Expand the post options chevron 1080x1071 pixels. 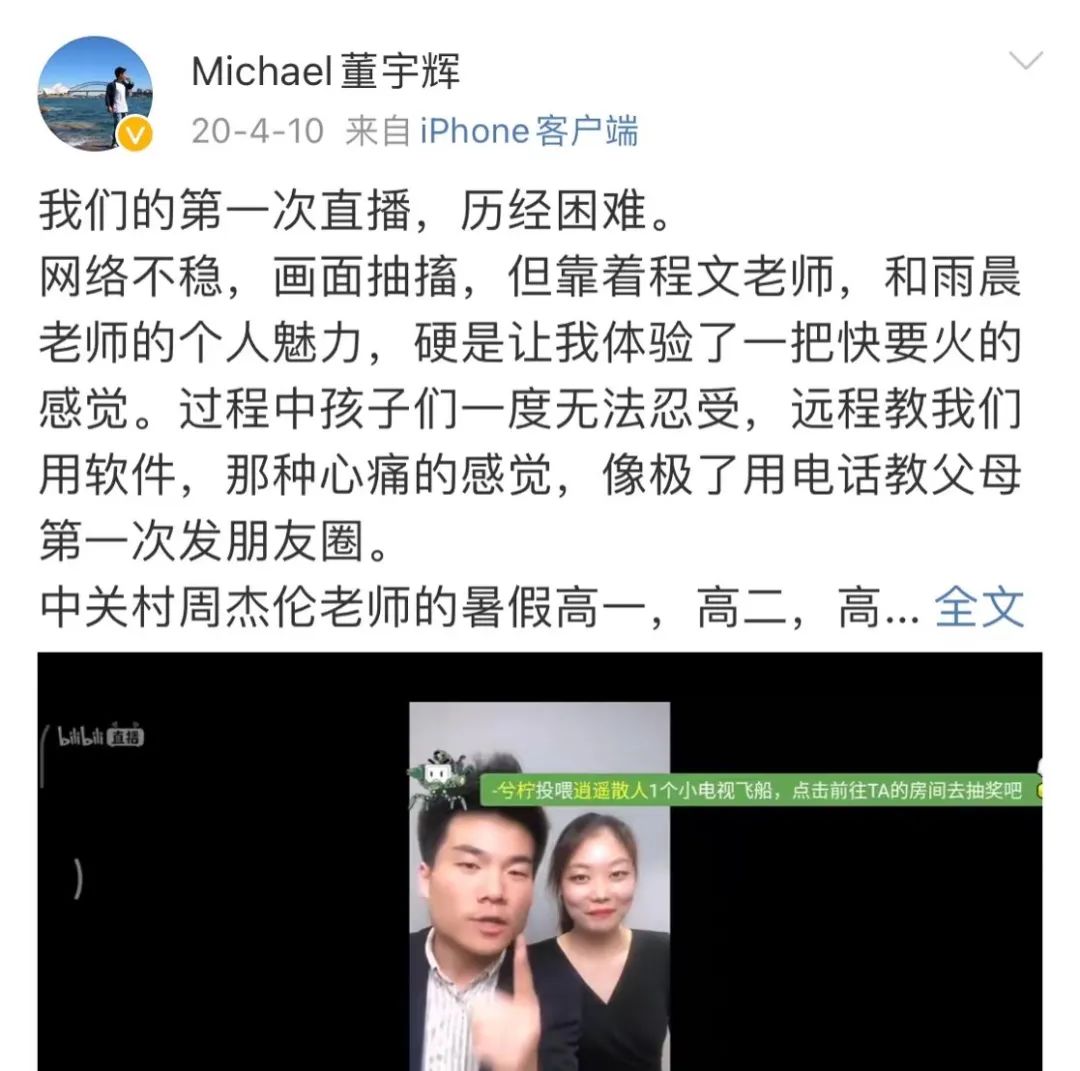tap(1026, 62)
